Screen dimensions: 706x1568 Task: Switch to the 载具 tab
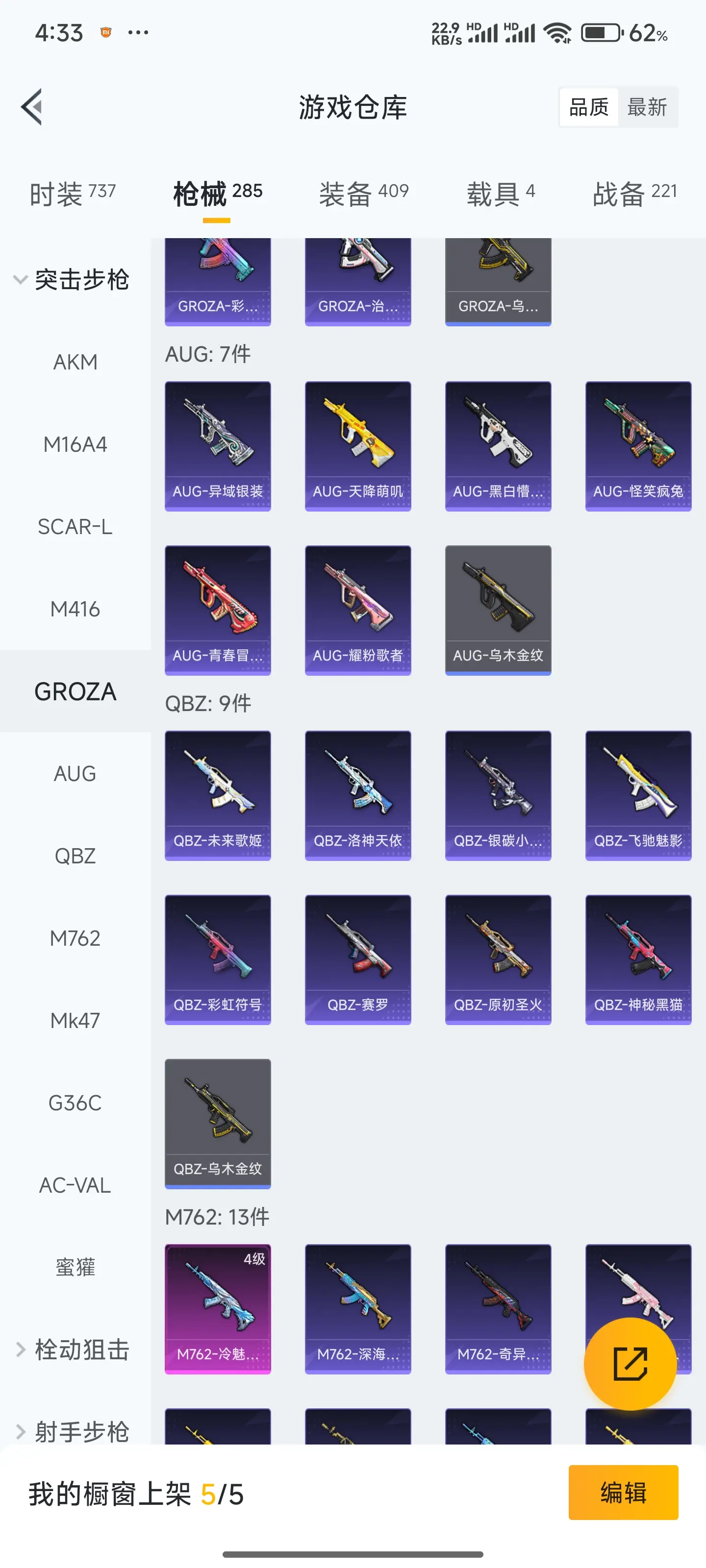point(500,194)
